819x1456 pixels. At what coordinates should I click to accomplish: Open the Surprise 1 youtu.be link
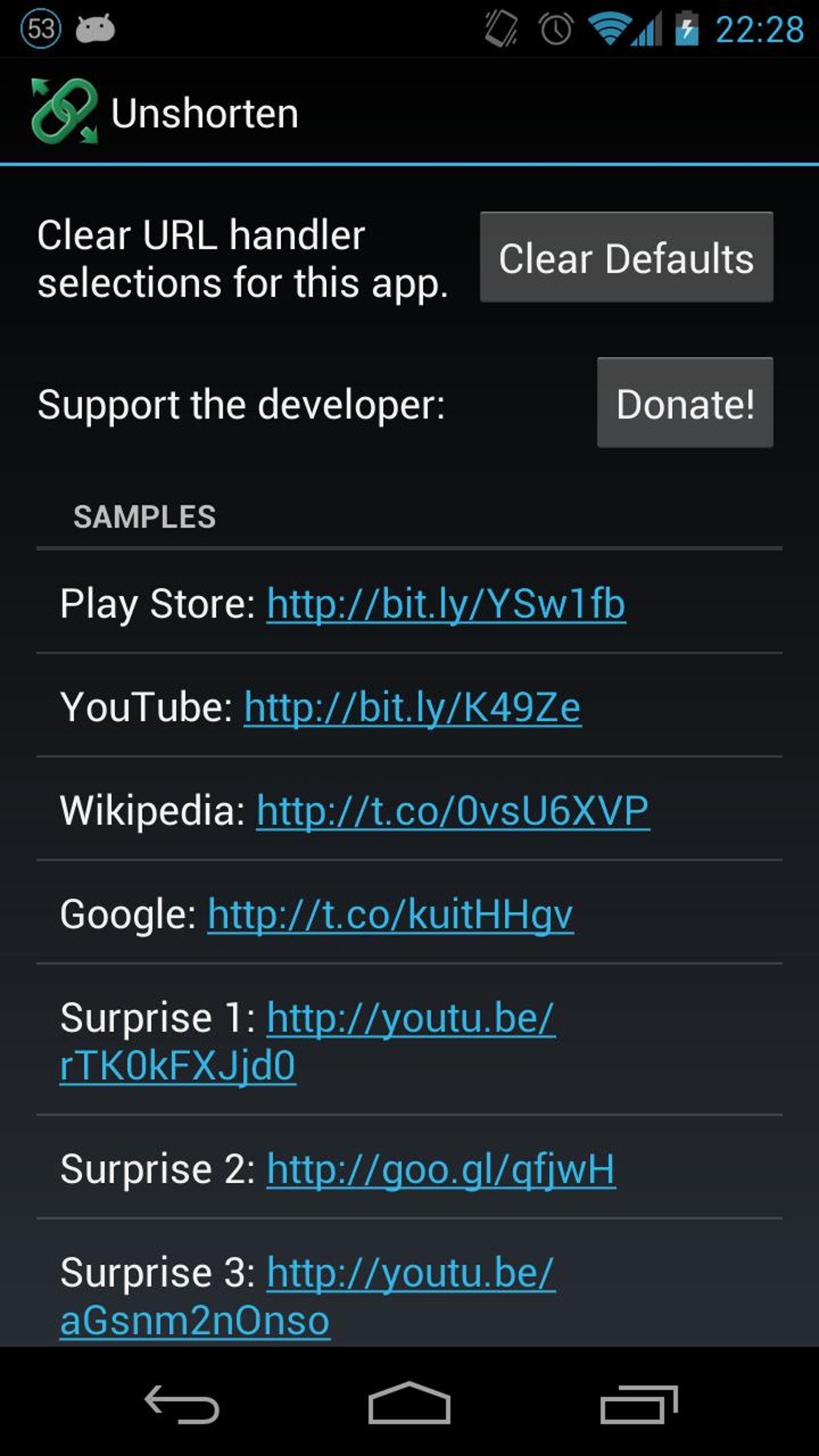point(410,1018)
